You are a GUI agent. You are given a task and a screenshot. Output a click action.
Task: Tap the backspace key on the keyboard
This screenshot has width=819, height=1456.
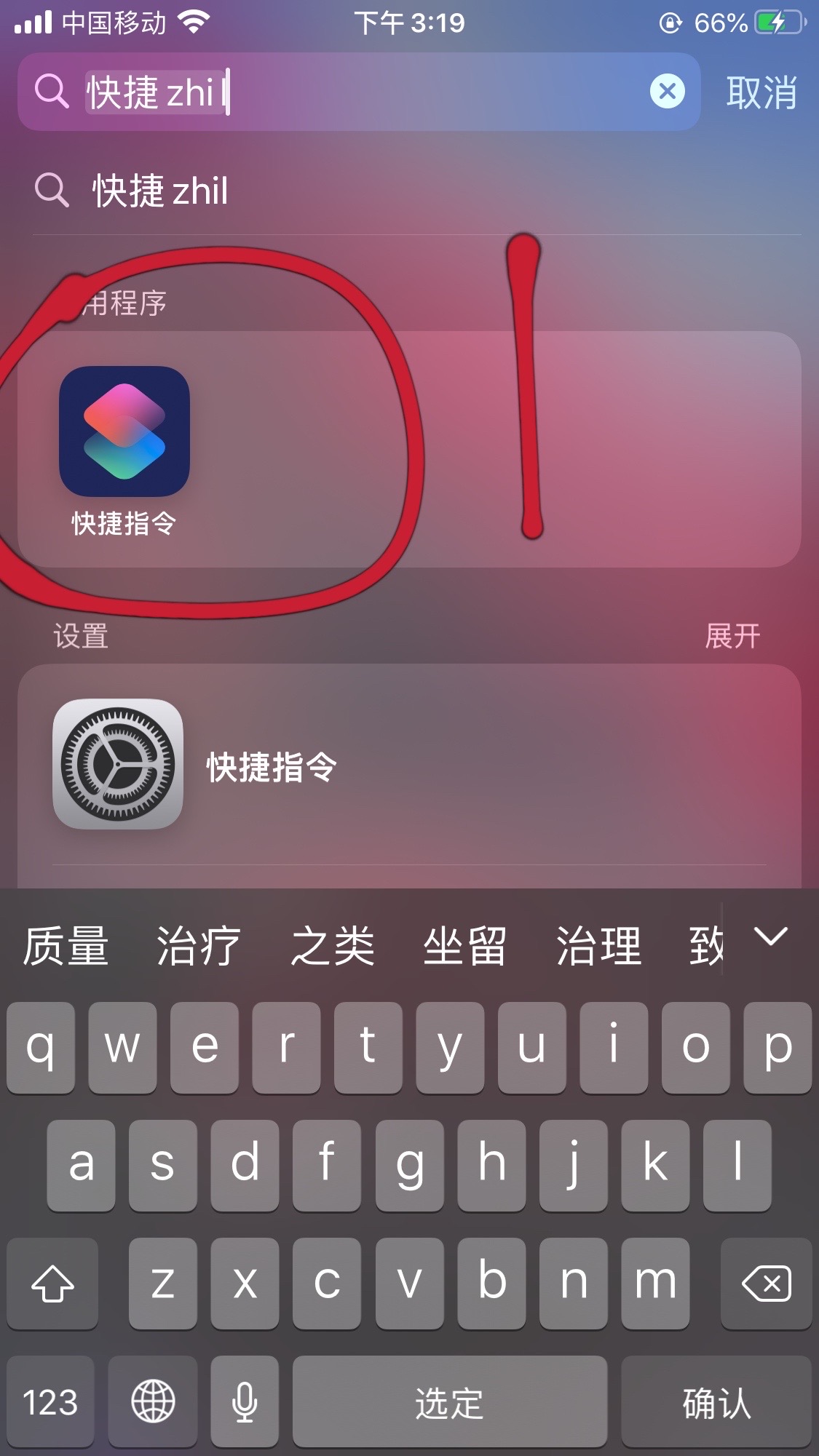(x=766, y=1283)
